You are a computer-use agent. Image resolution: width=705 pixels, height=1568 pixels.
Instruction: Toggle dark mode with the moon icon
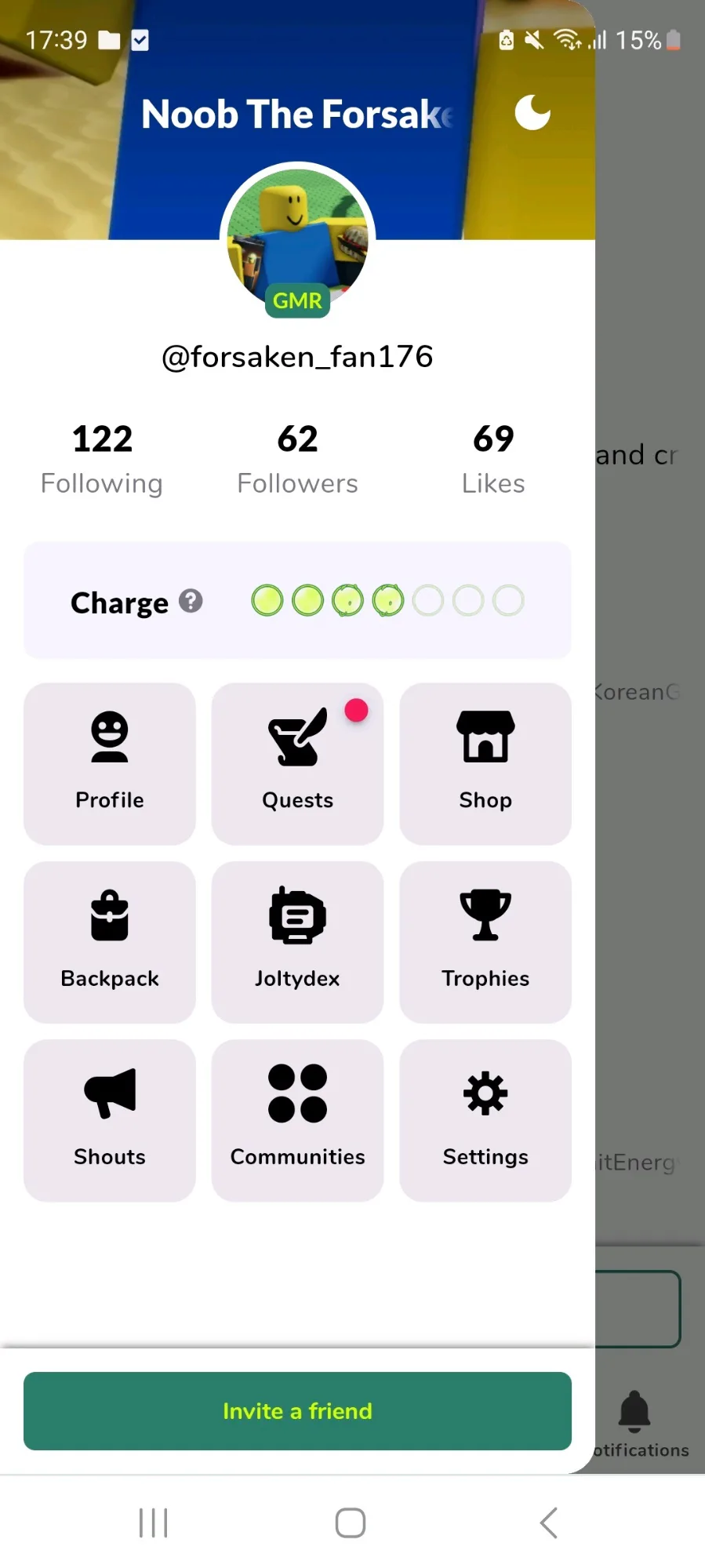532,113
